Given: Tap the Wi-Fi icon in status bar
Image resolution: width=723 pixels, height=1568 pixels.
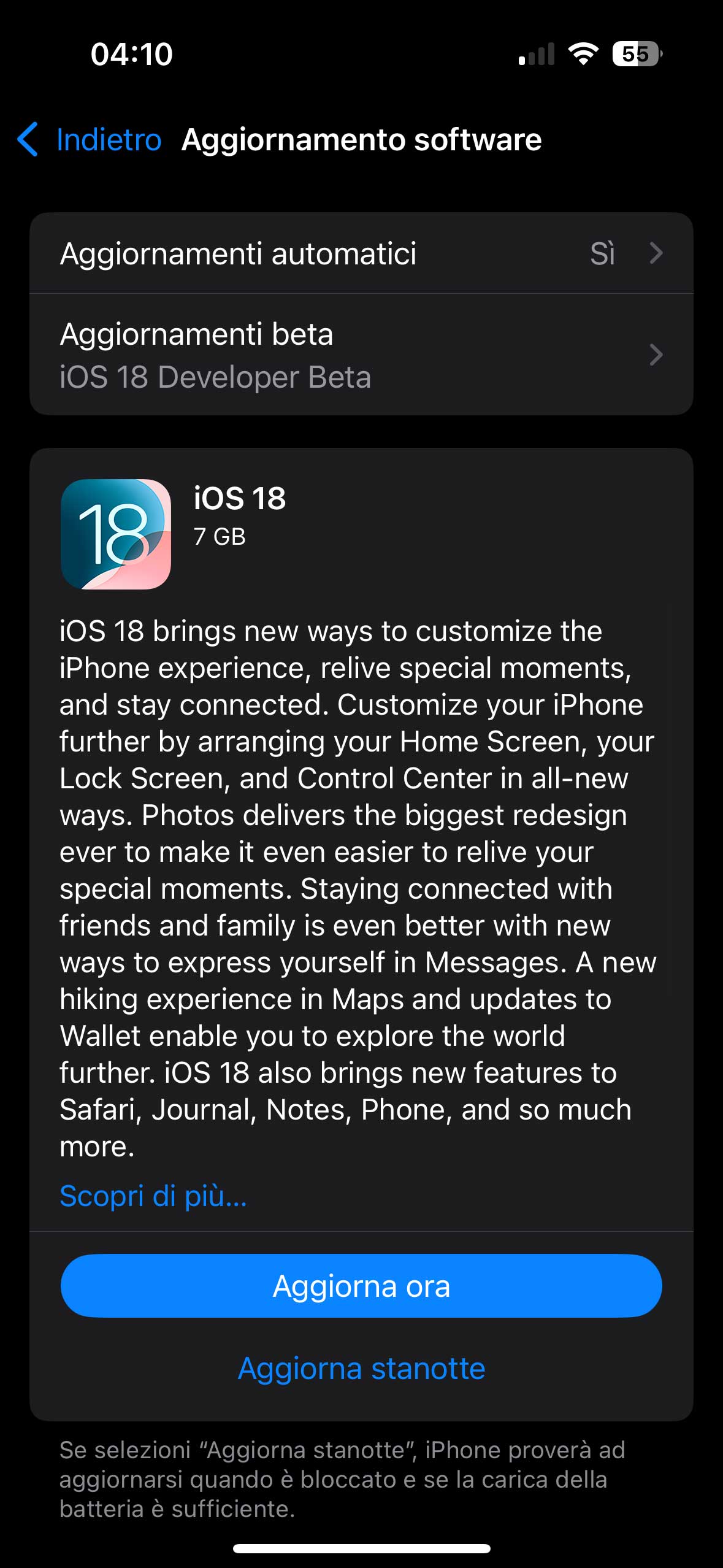Looking at the screenshot, I should 582,55.
